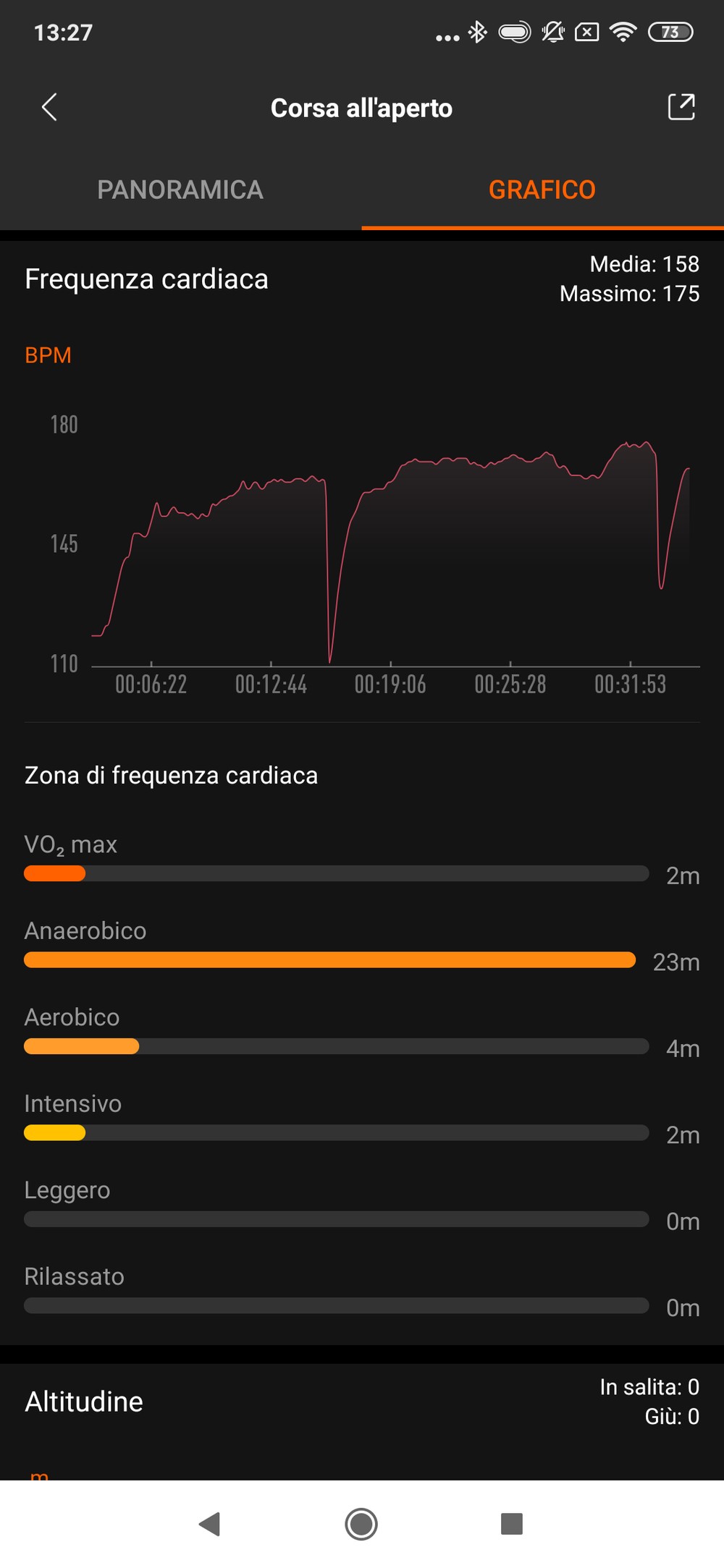Open recent apps from navigation bar

[x=512, y=1524]
